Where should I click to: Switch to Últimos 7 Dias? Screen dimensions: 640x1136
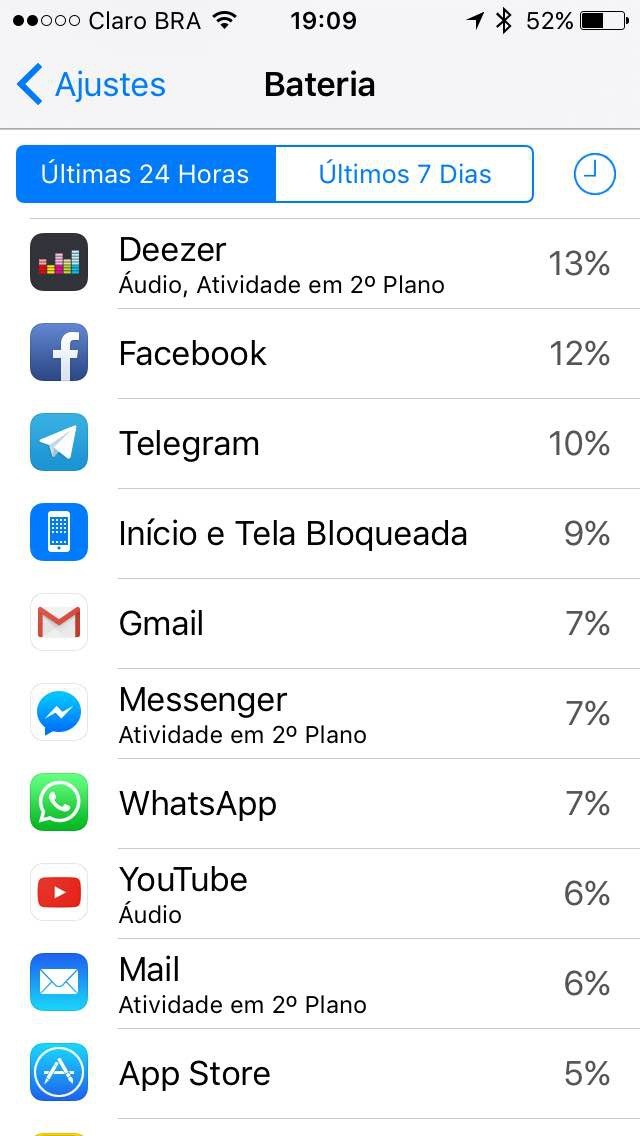click(x=404, y=174)
